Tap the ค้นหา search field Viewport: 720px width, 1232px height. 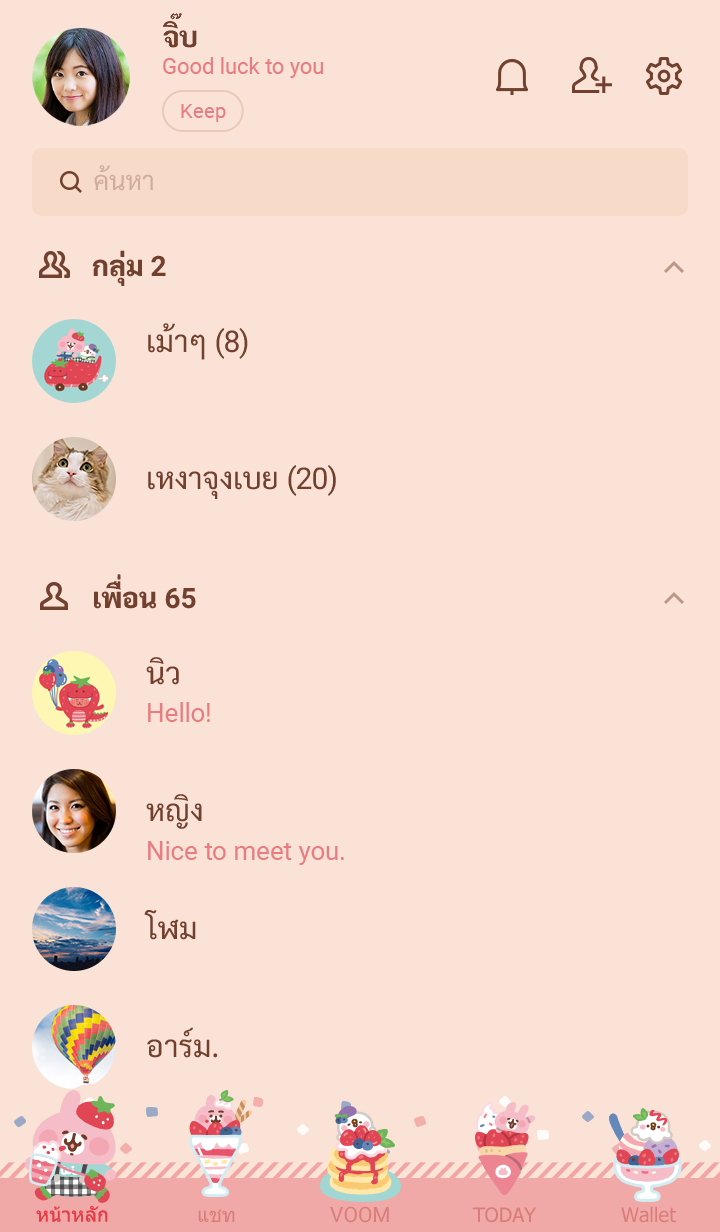360,182
